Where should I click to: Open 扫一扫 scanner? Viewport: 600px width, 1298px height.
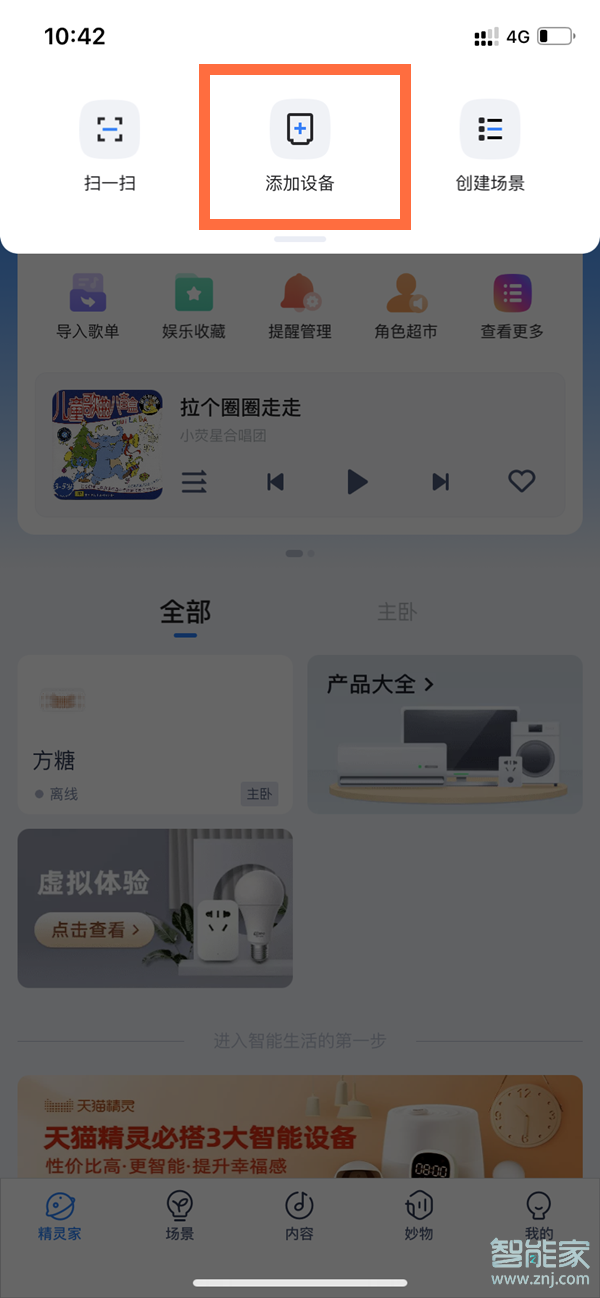coord(109,146)
